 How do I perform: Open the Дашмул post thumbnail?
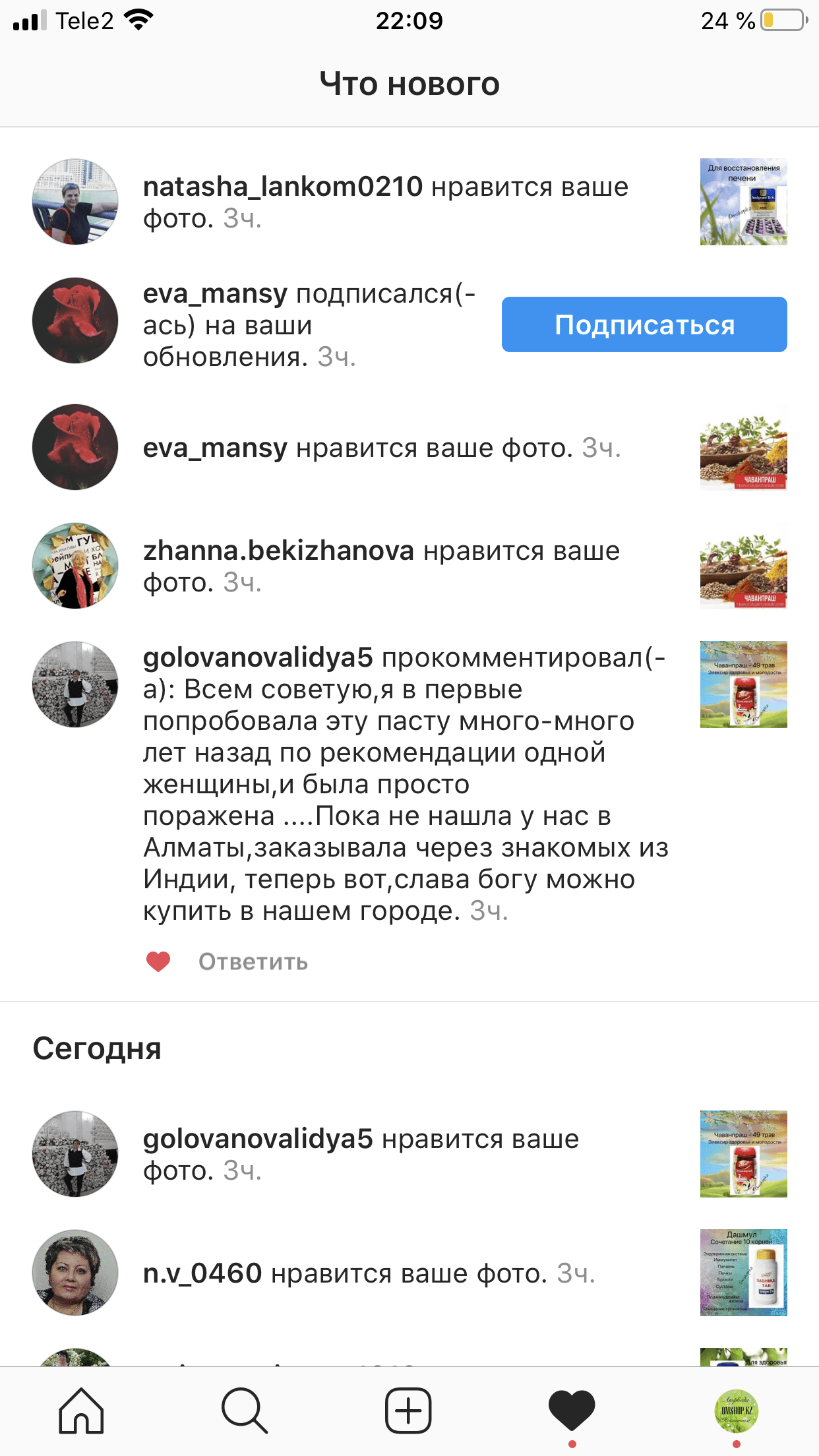coord(743,1273)
